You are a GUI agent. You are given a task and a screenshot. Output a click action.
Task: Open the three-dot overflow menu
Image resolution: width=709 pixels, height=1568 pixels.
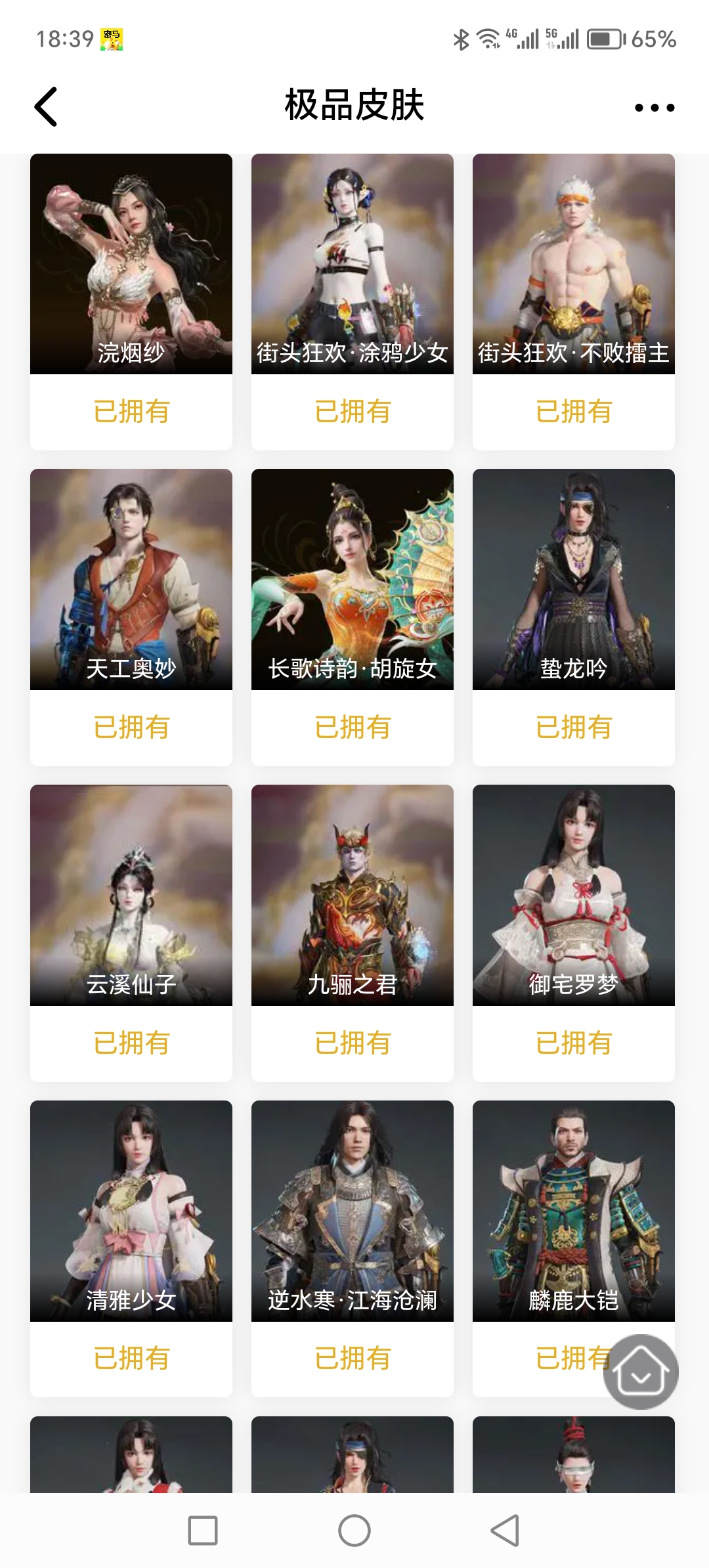coord(654,108)
